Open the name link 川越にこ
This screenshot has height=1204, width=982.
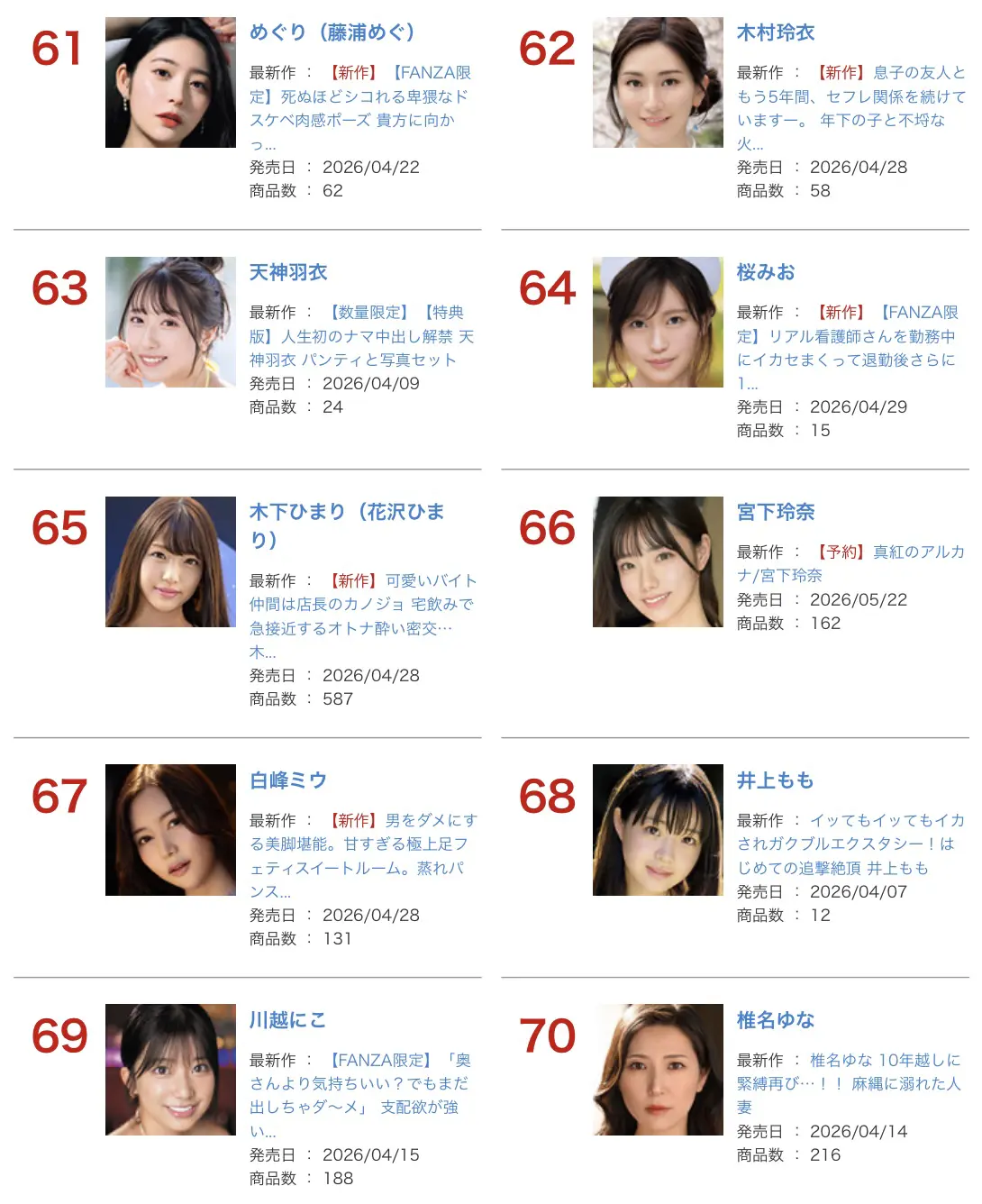[x=288, y=1020]
